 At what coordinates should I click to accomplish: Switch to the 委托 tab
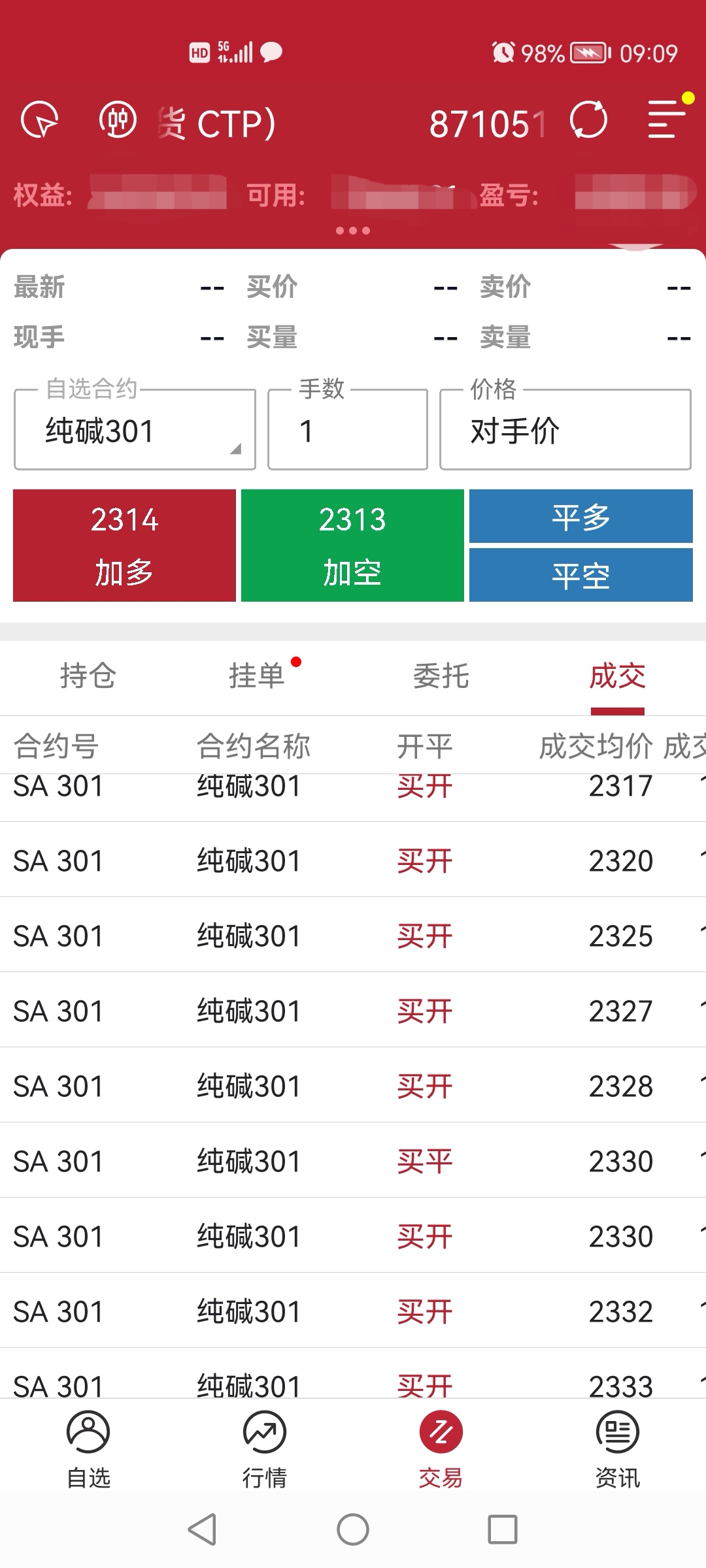pos(441,676)
